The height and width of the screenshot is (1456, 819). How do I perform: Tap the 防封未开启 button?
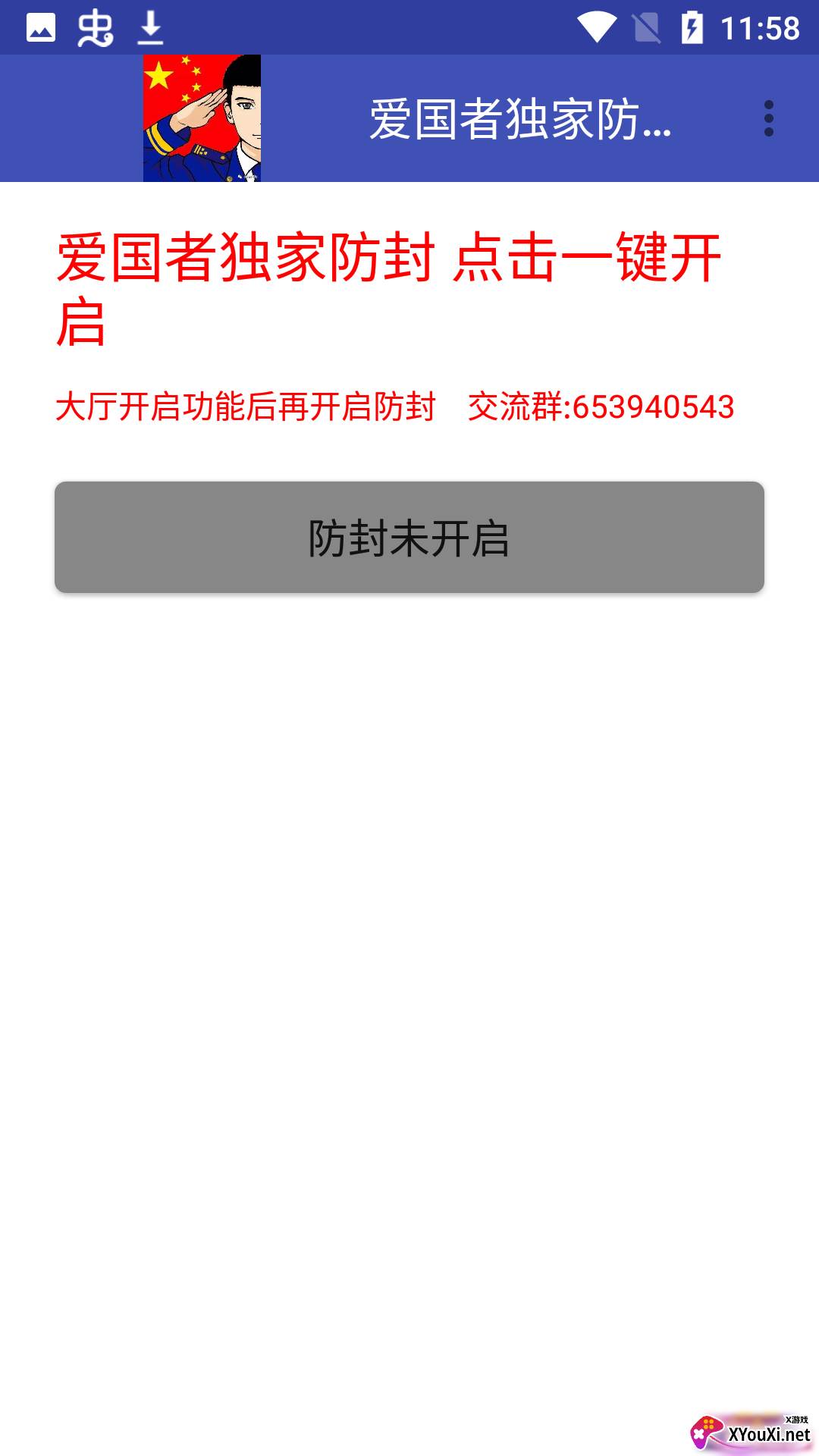coord(409,537)
